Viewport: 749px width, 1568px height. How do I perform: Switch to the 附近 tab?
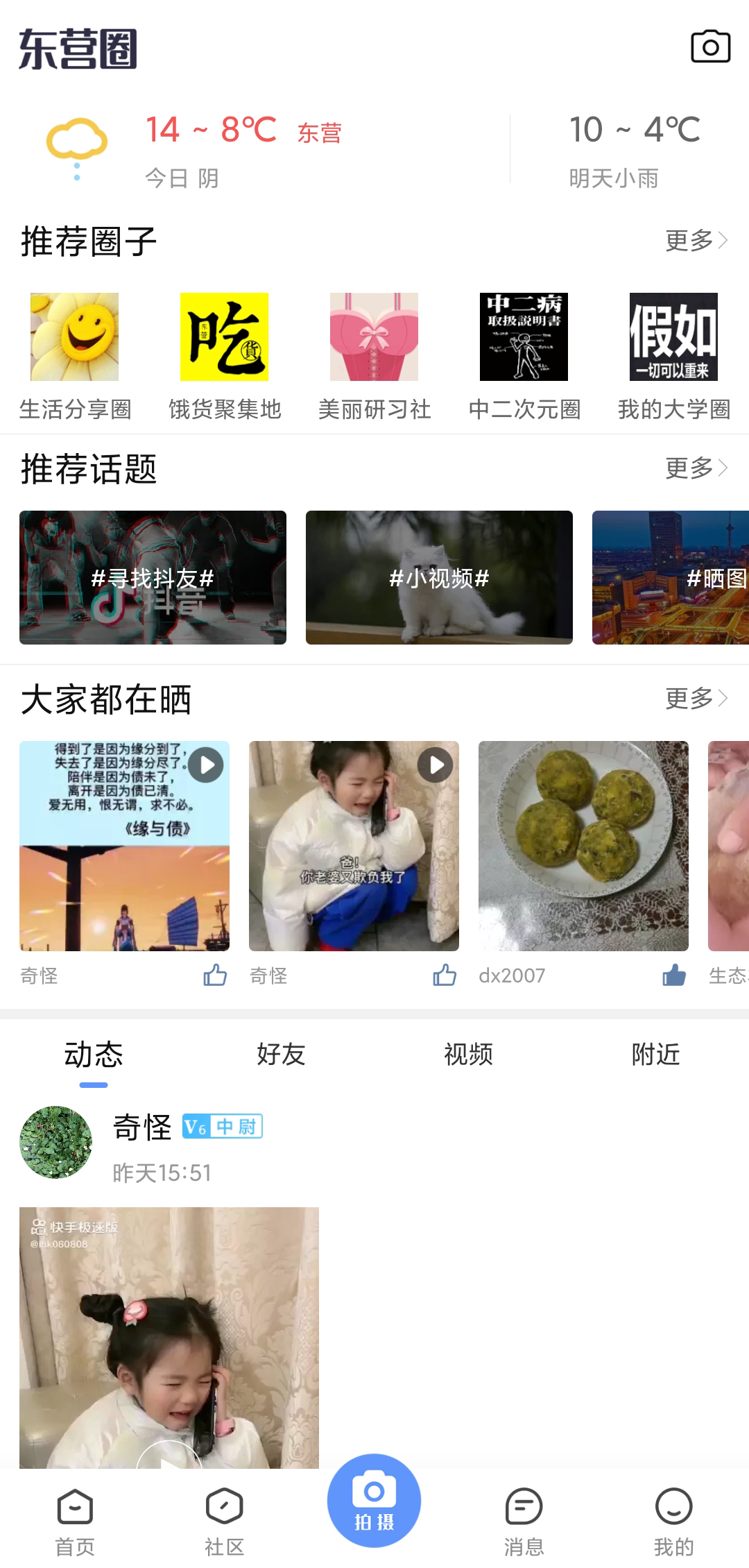(655, 1055)
